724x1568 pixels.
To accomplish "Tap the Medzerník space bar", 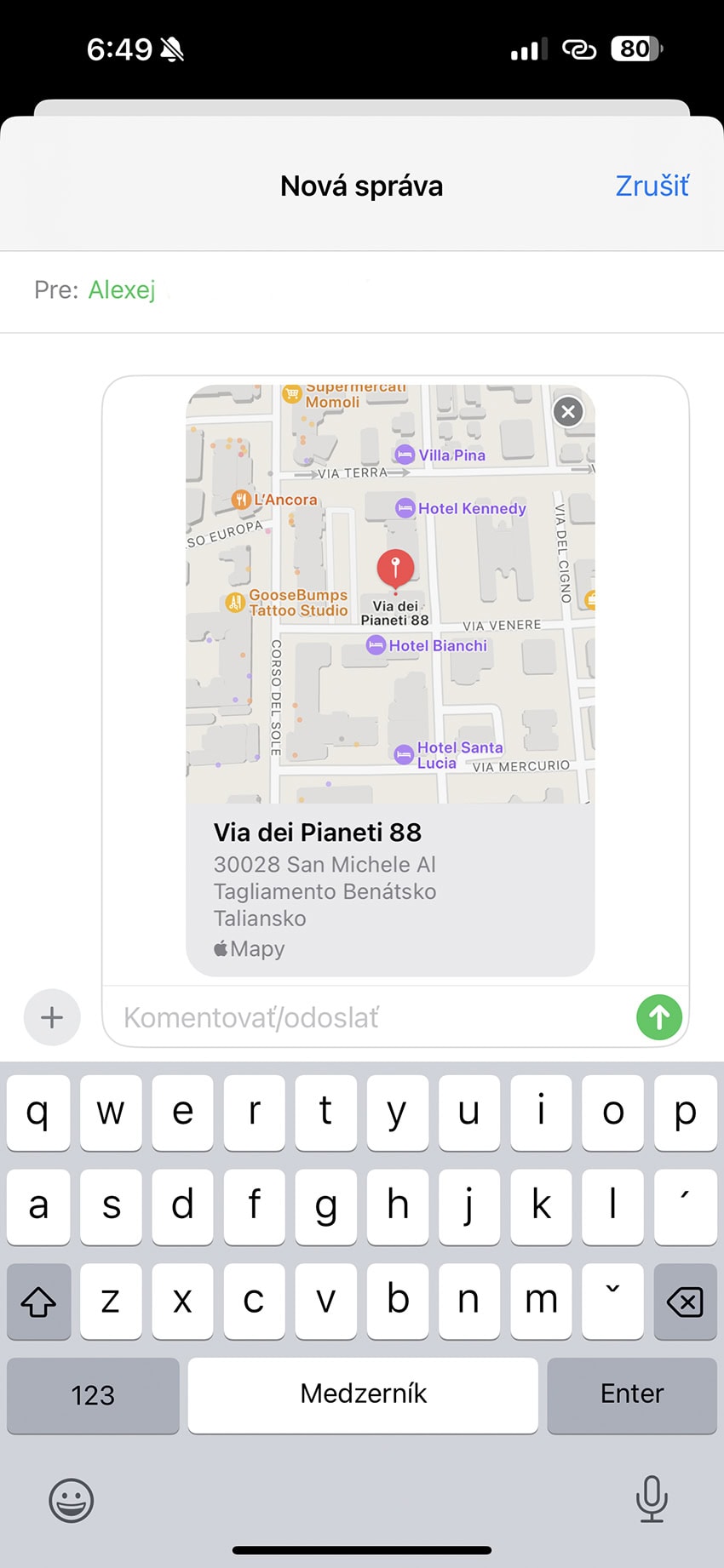I will (363, 1395).
